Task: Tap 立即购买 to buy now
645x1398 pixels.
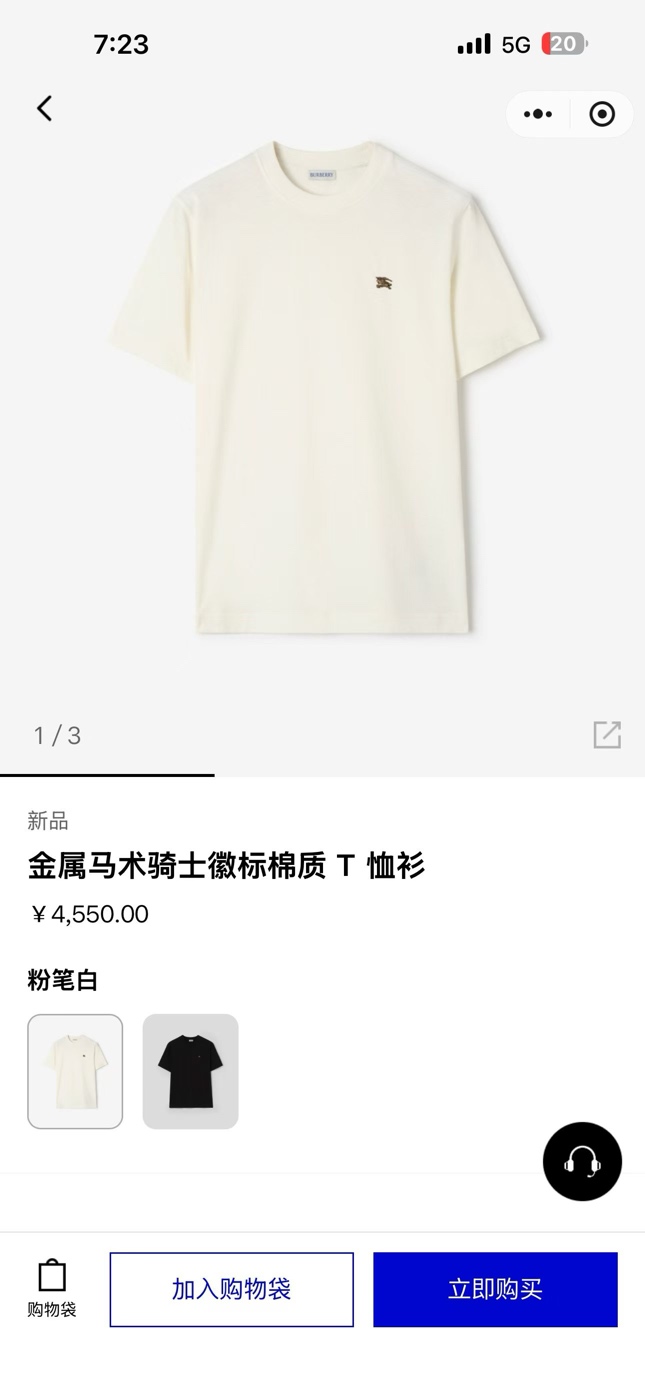Action: tap(495, 1289)
